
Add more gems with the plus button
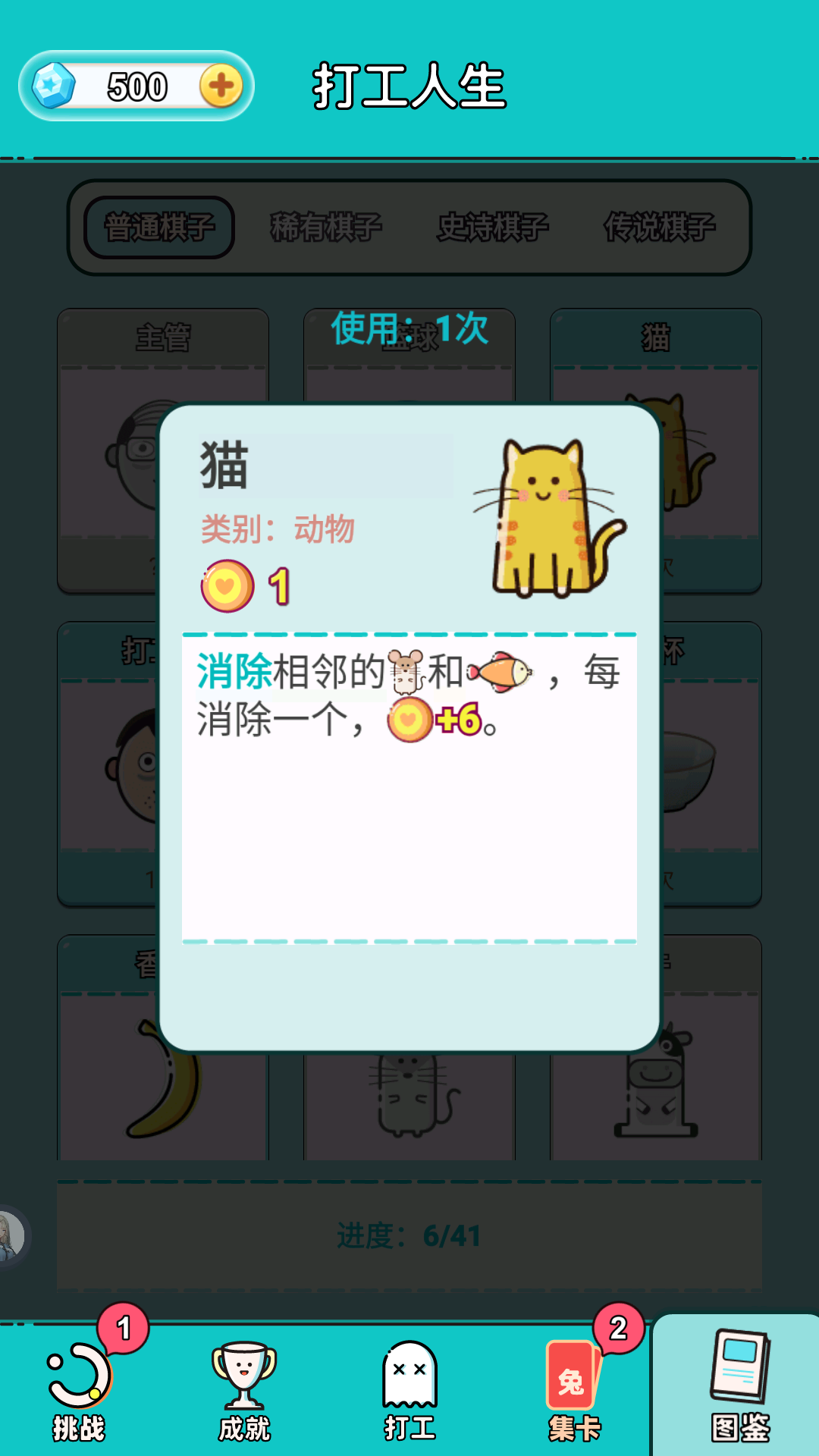tap(221, 86)
